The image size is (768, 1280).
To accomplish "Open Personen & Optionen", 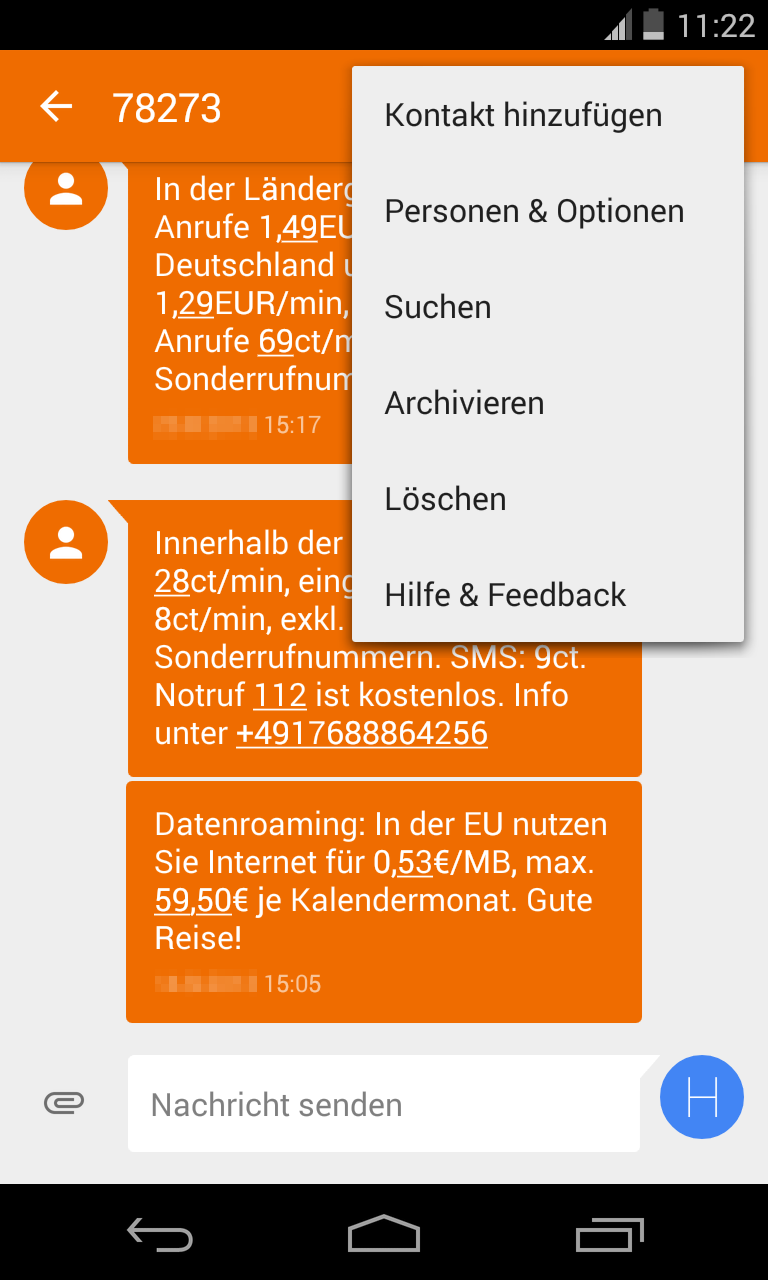I will [534, 211].
